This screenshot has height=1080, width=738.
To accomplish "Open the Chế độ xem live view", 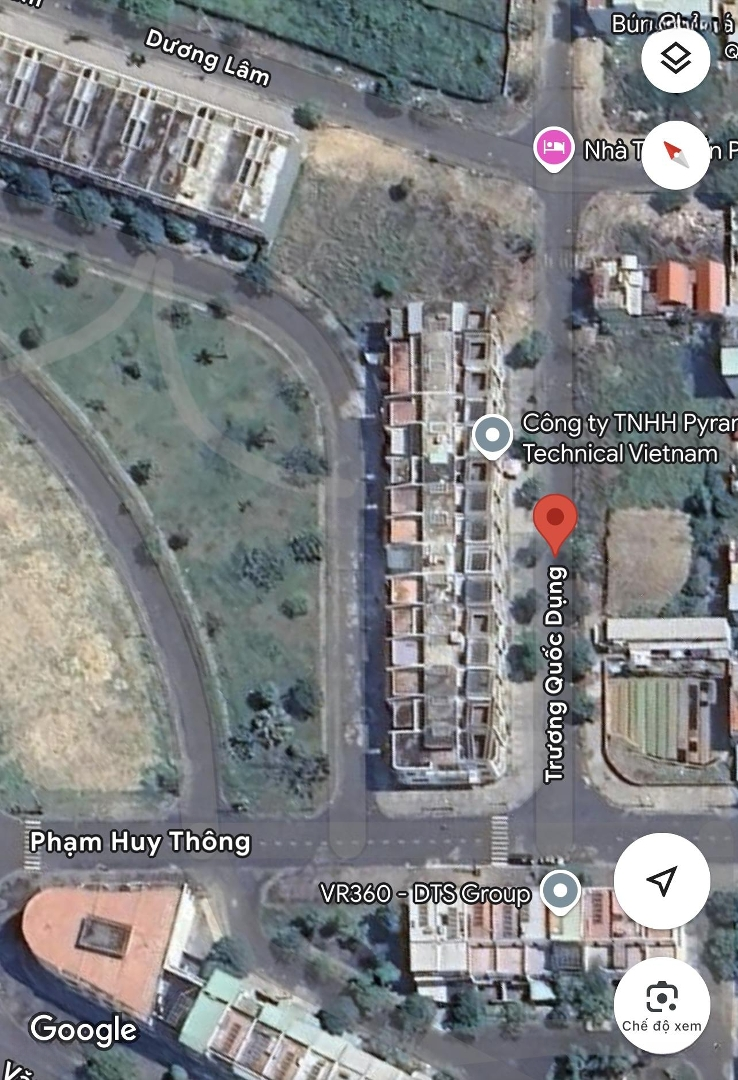I will [x=661, y=1005].
